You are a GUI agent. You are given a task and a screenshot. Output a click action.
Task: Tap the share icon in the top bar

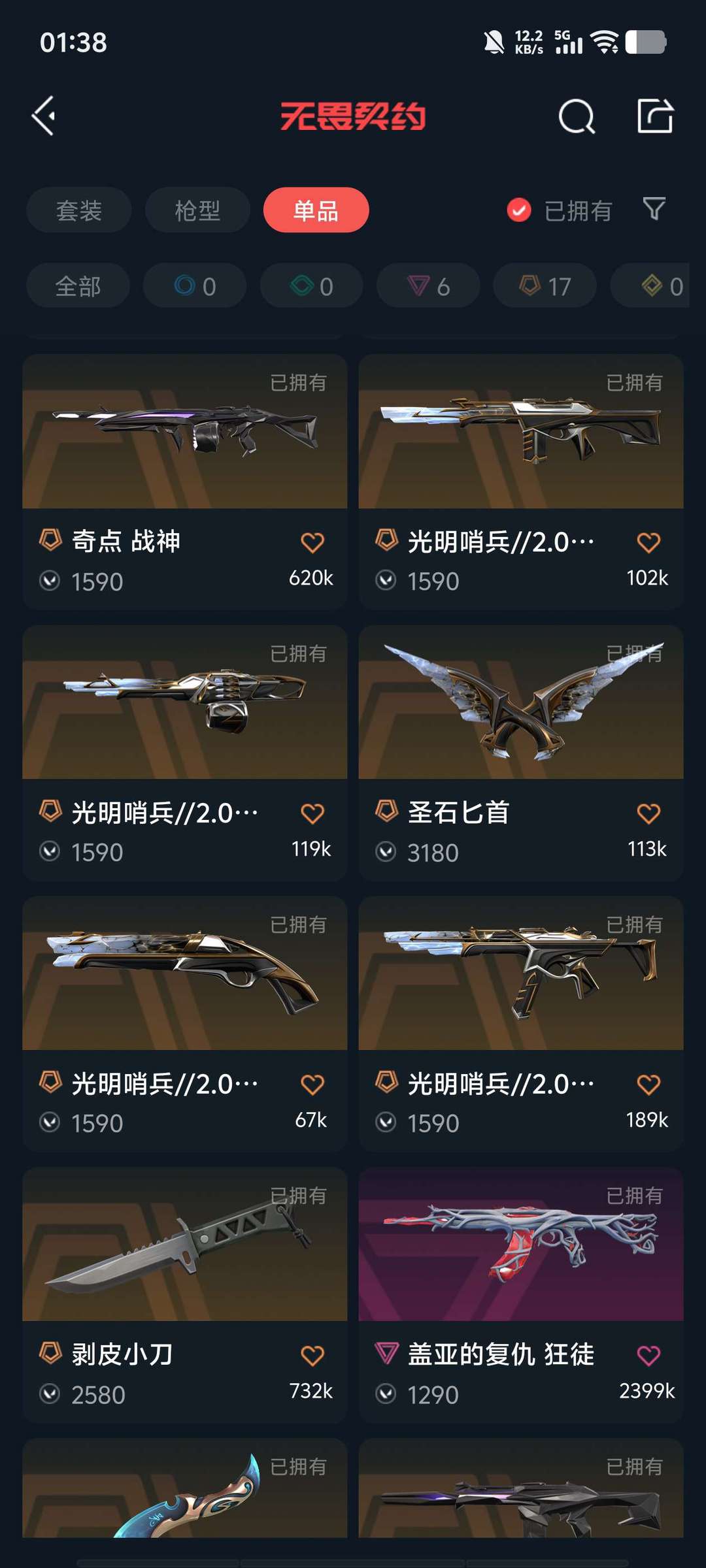(656, 116)
